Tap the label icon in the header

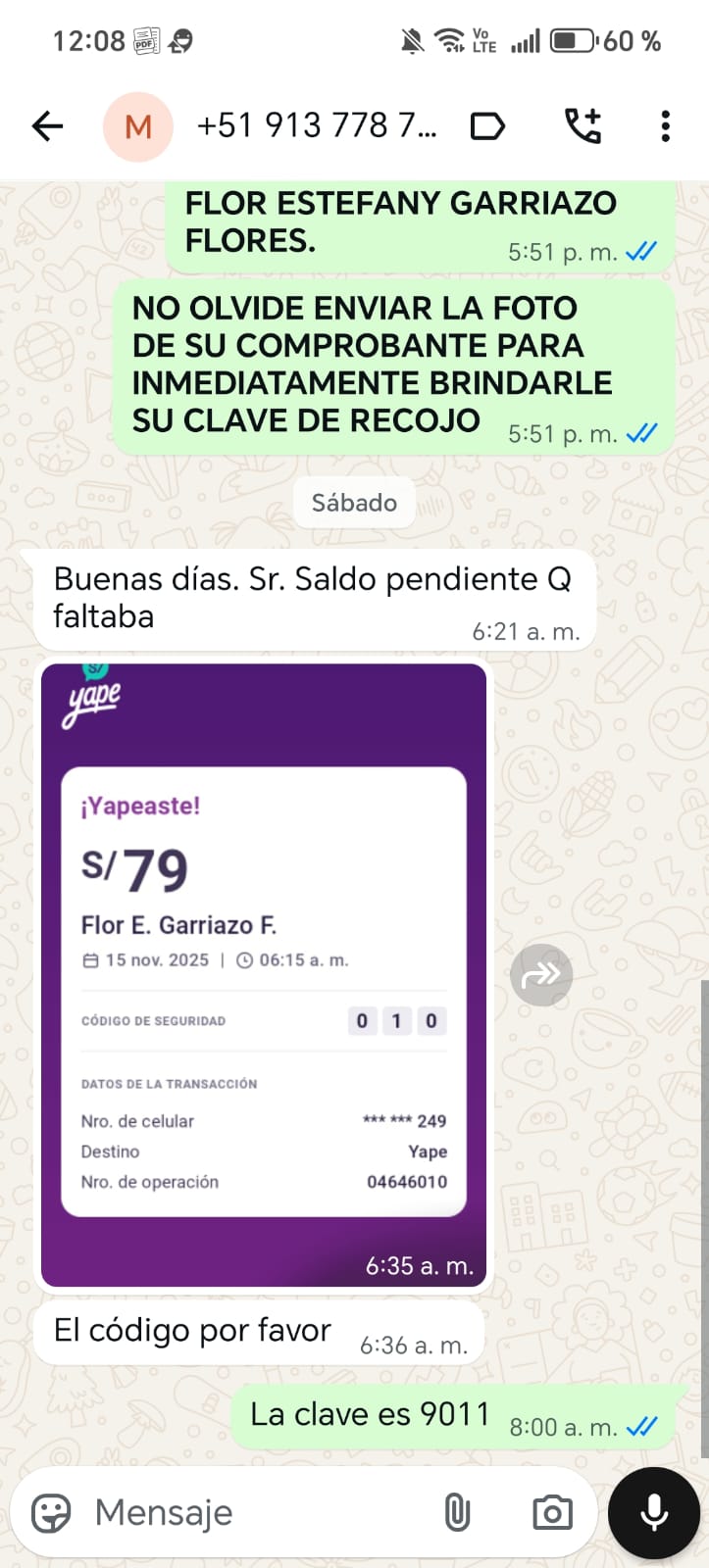coord(487,126)
